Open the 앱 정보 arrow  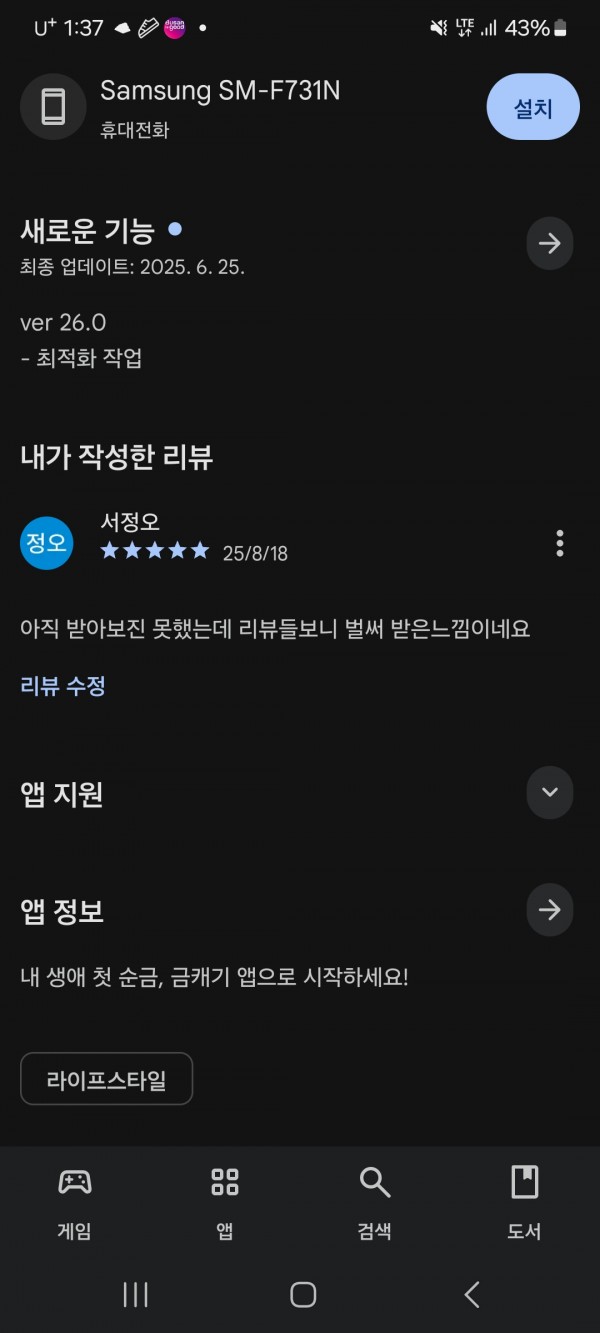pos(550,910)
